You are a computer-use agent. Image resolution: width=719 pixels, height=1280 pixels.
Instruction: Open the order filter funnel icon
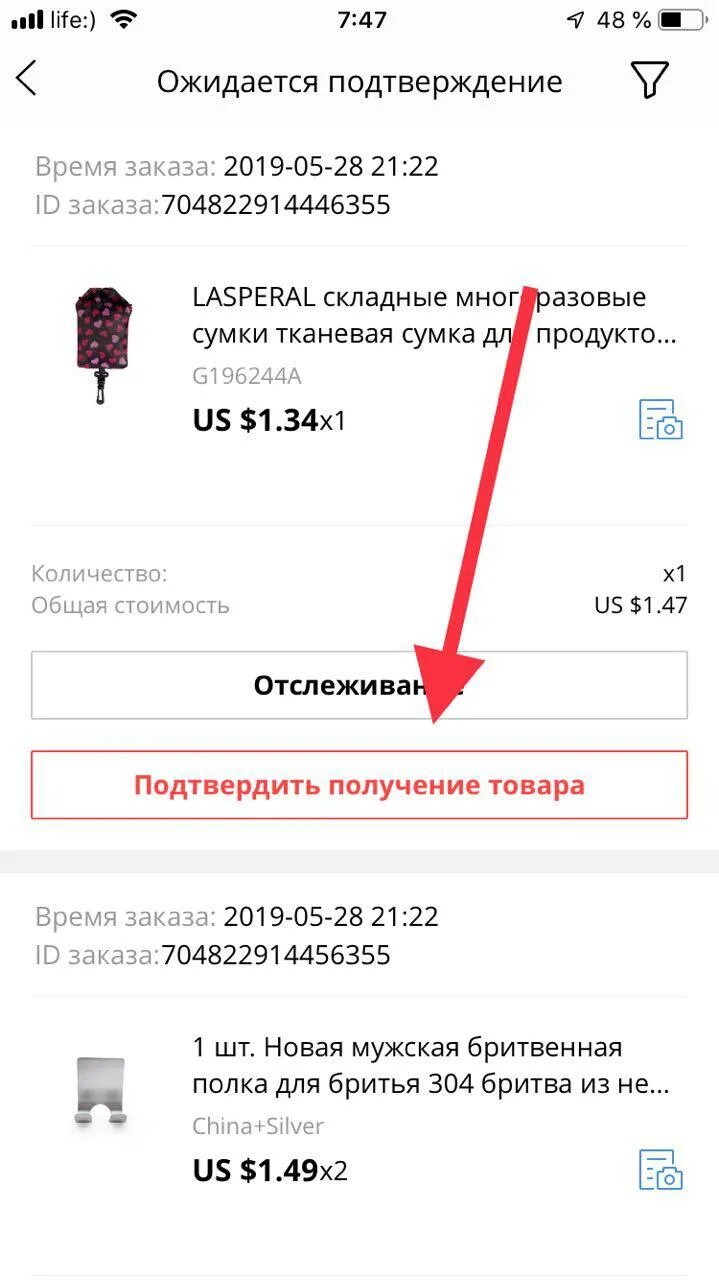[x=649, y=79]
